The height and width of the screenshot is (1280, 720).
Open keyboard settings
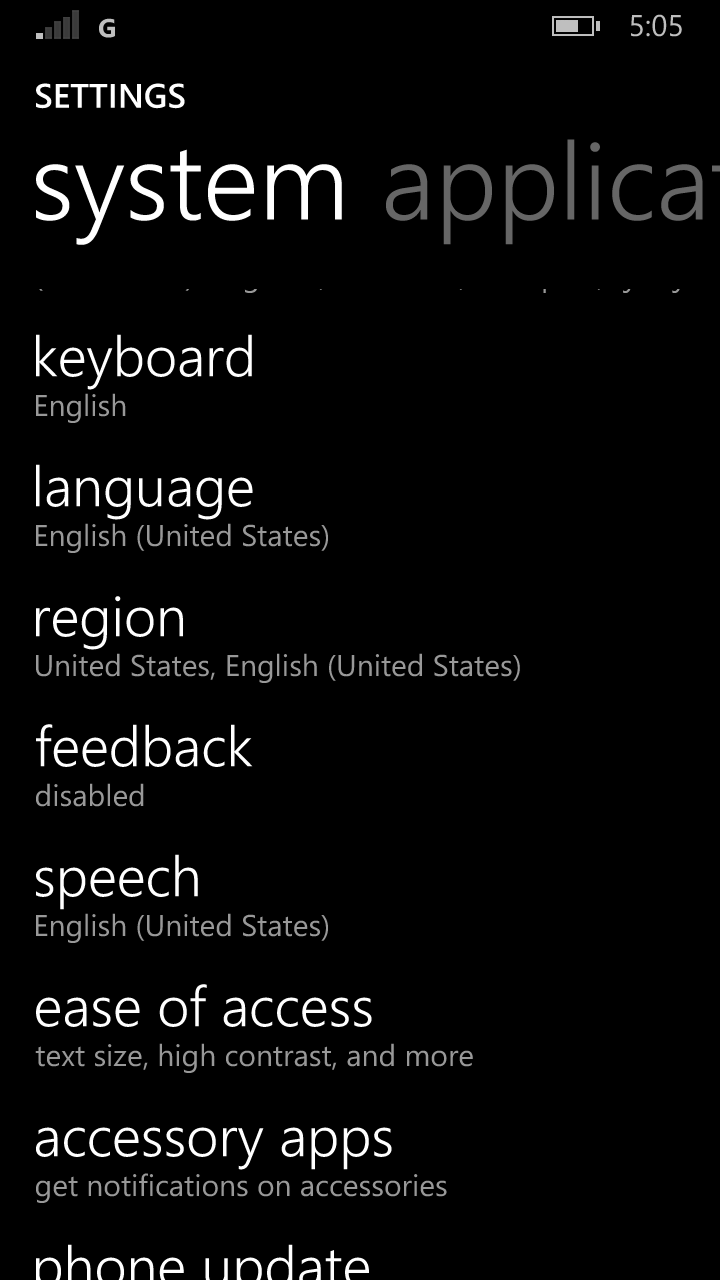(x=360, y=377)
